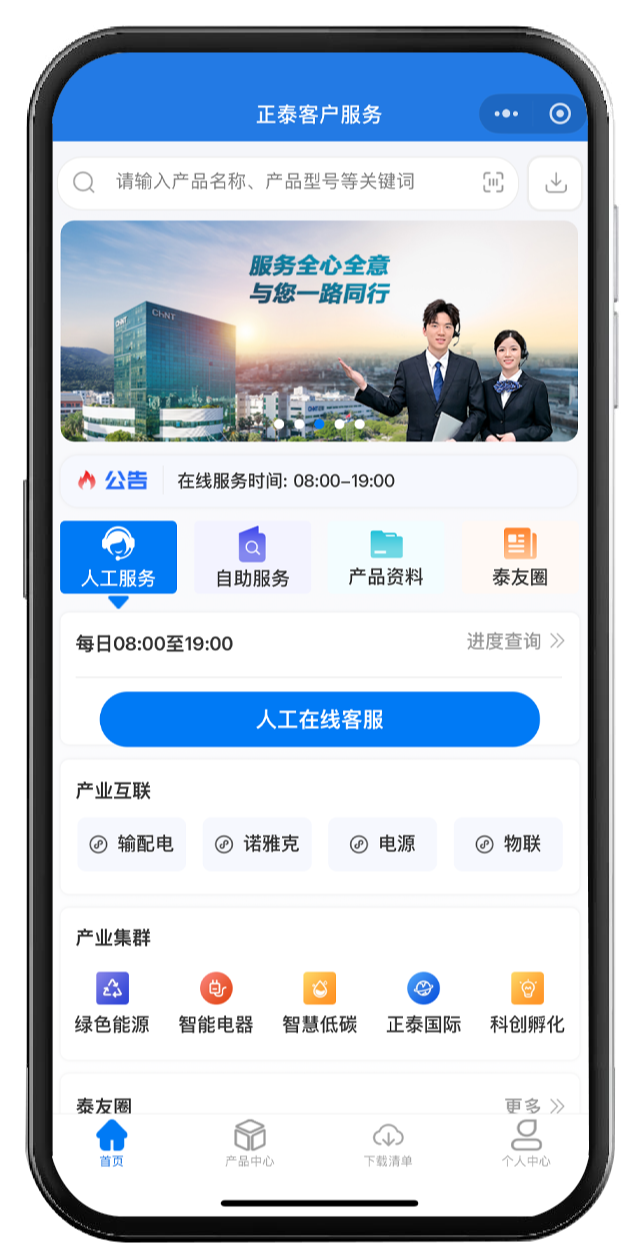Switch to 自助服务
This screenshot has width=644, height=1257.
pos(252,557)
